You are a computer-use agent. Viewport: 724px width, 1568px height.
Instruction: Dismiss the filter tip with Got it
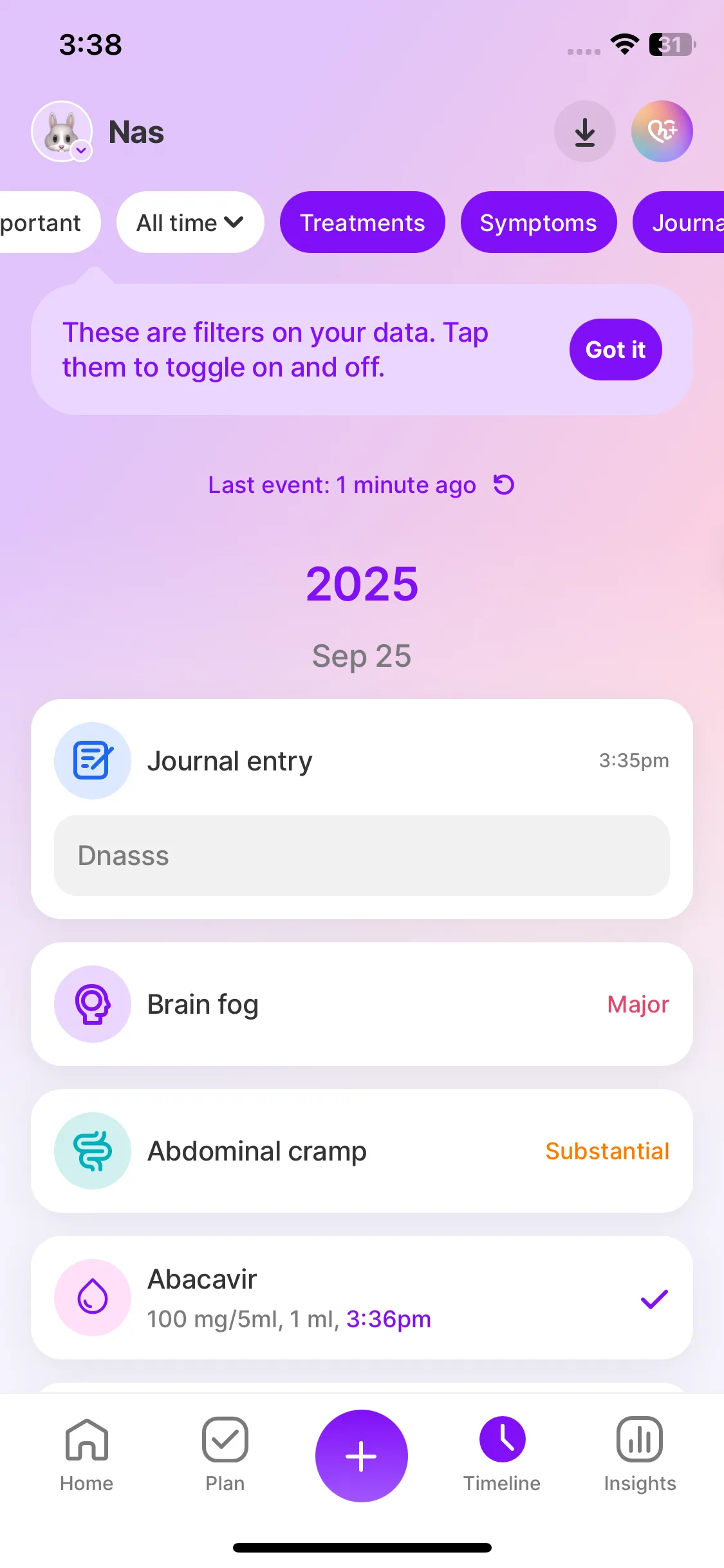click(x=615, y=350)
